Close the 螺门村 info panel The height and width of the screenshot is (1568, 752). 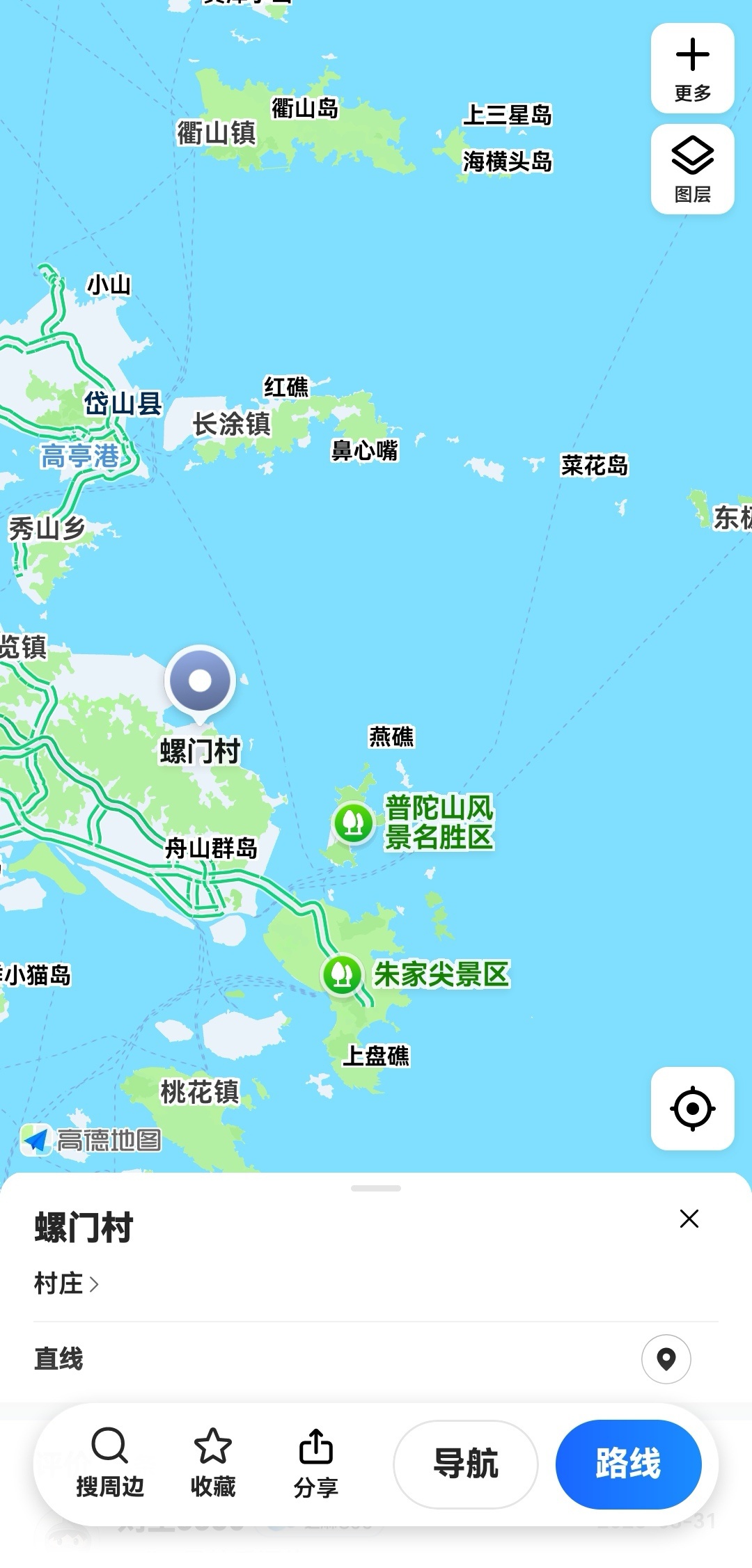[689, 1219]
